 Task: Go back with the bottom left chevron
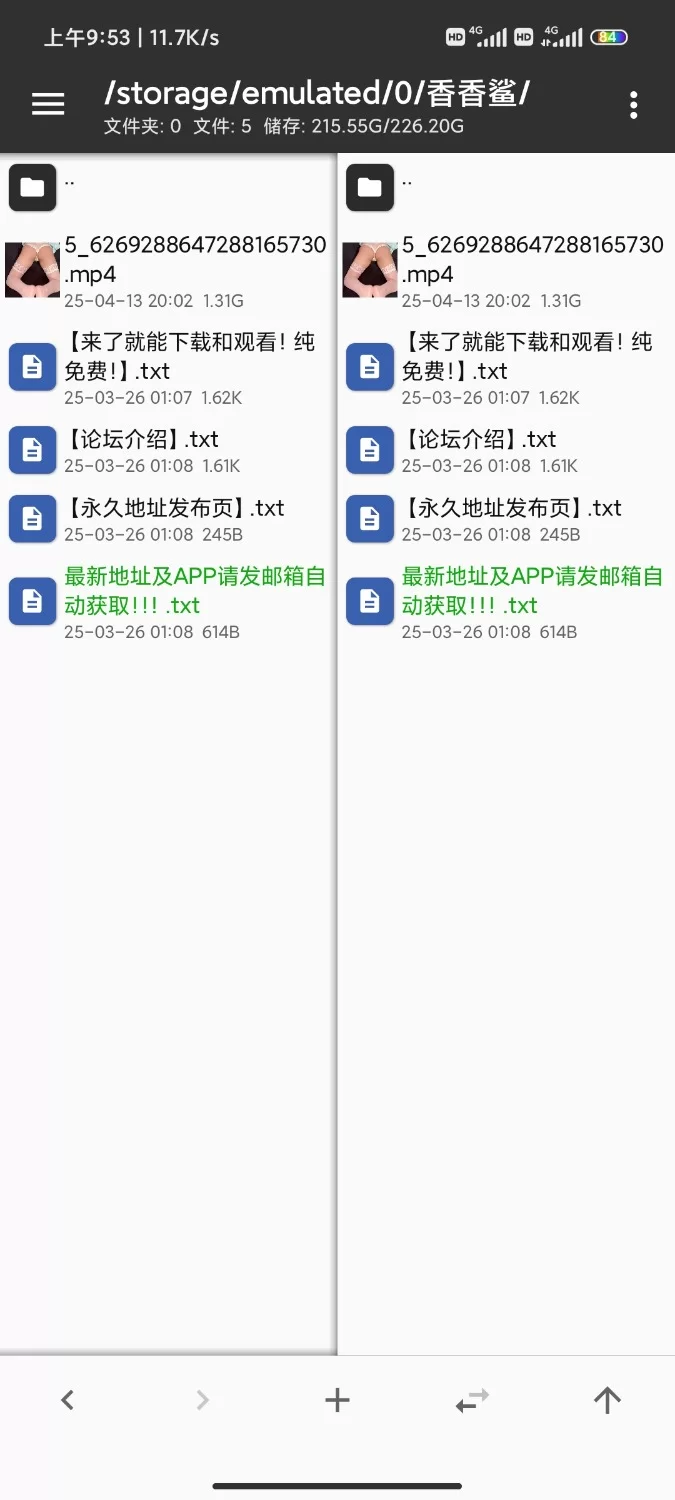(67, 1400)
